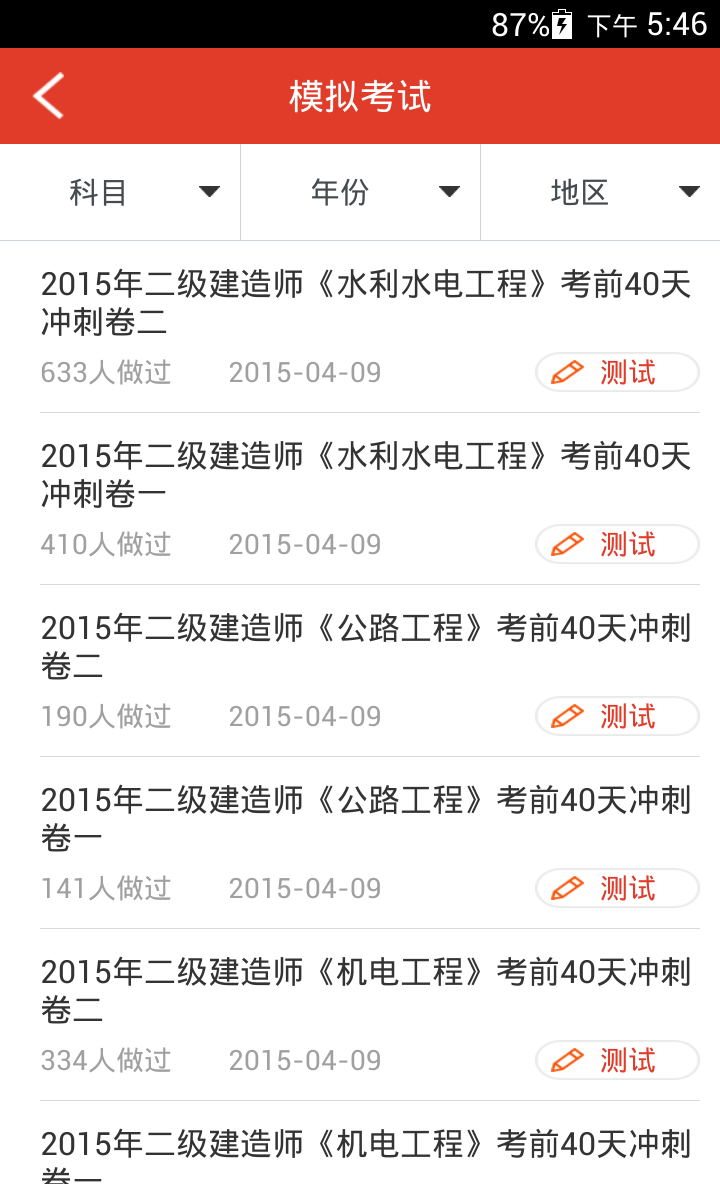The image size is (720, 1184).
Task: Tap 测试 for 公路工程 冲刺卷二
Action: pyautogui.click(x=617, y=717)
